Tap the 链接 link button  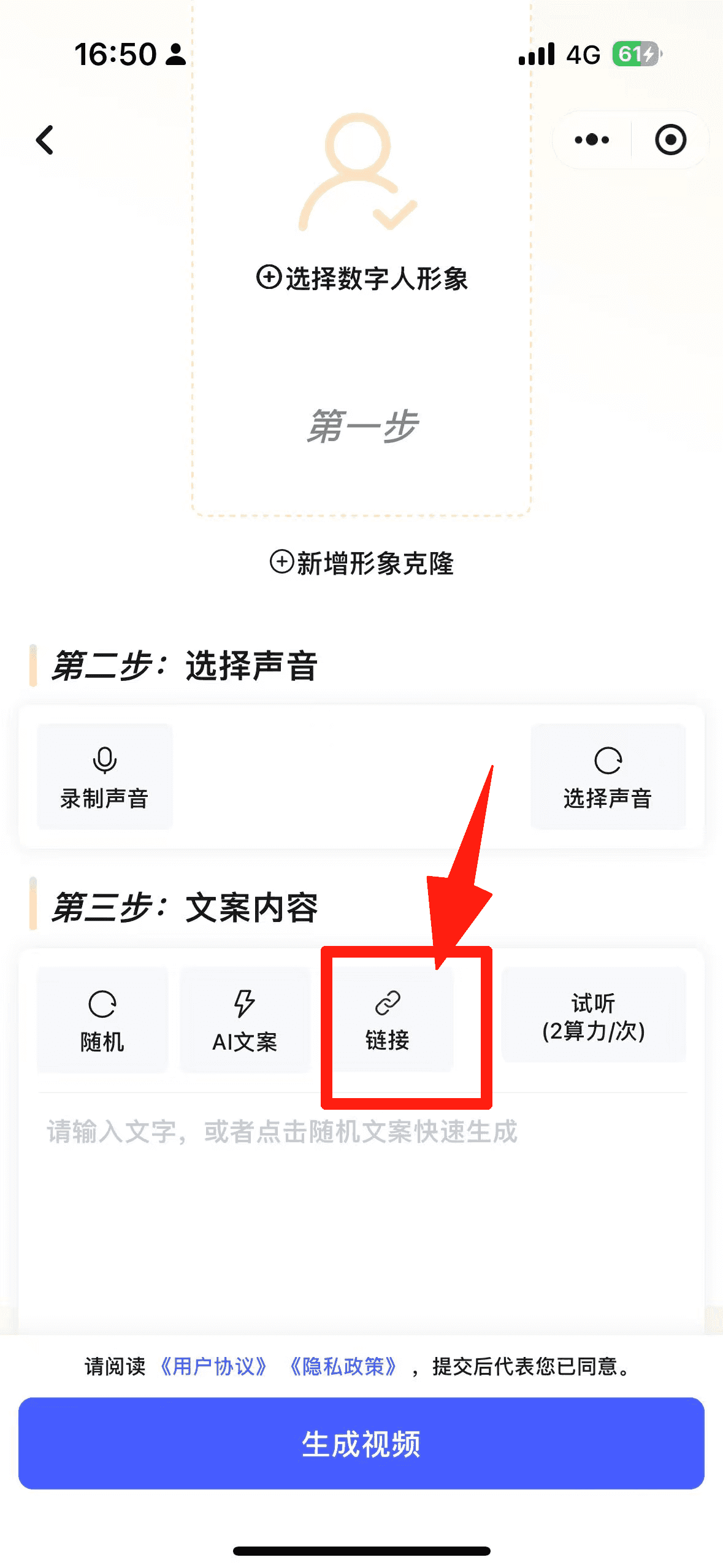coord(388,1020)
